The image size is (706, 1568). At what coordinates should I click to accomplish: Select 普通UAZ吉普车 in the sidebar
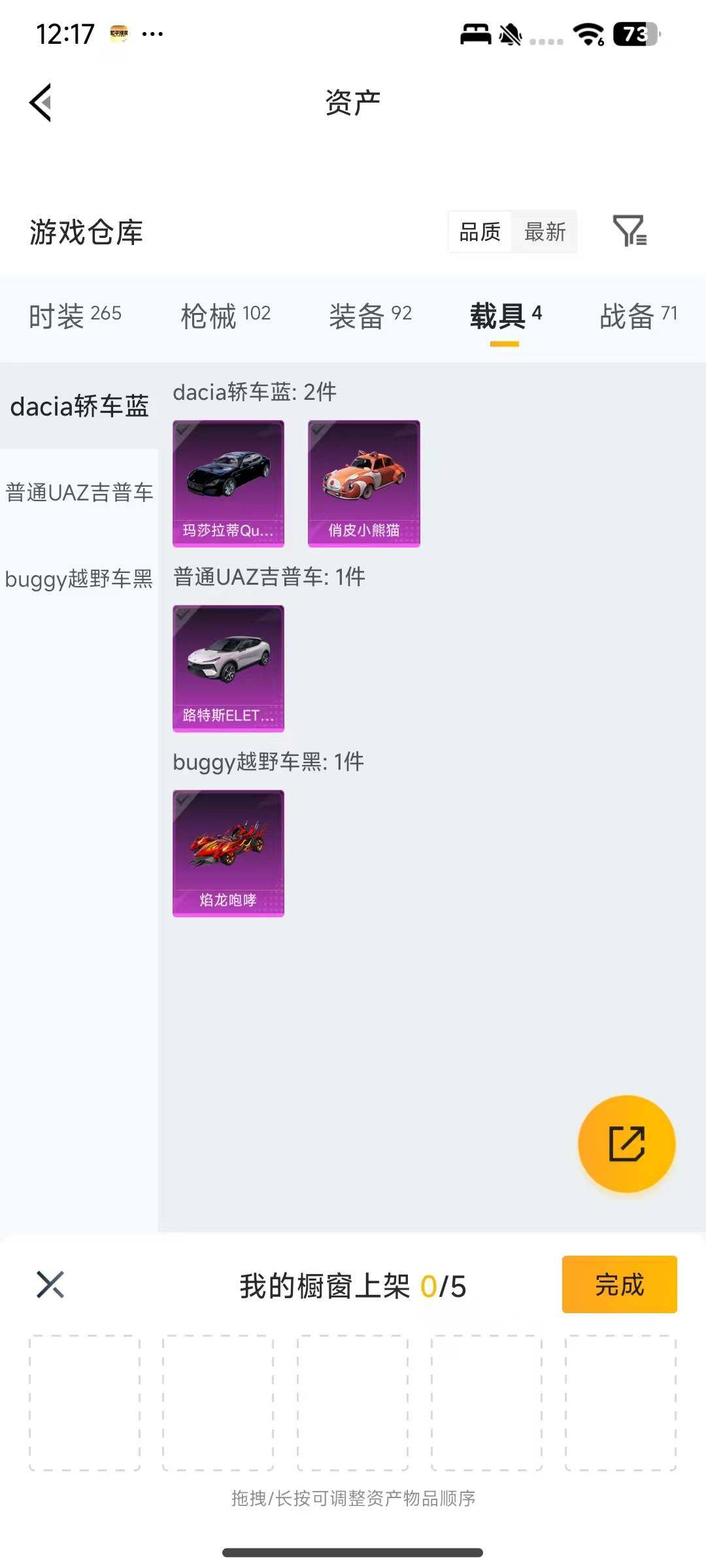[x=78, y=493]
